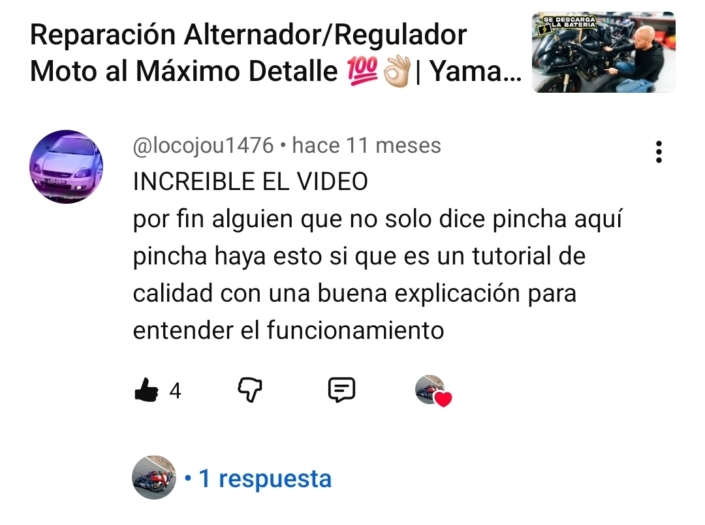View the 1 respuesta thread
Viewport: 705px width, 525px height.
pyautogui.click(x=264, y=479)
